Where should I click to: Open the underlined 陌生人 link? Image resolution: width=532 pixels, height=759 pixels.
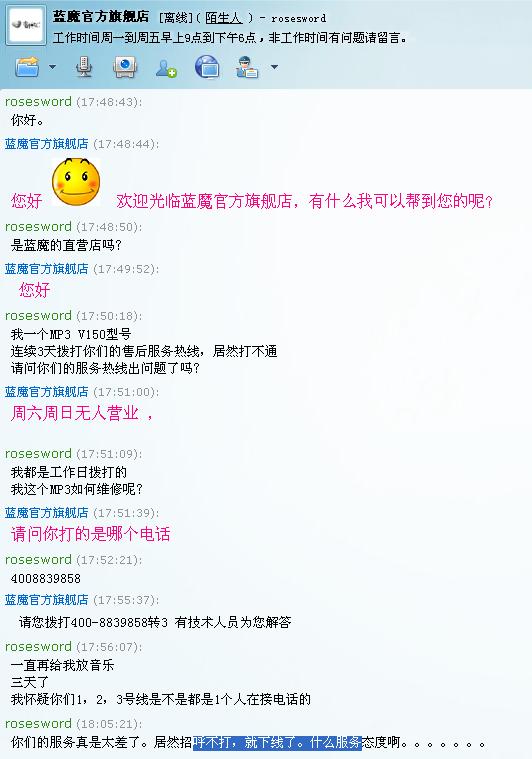point(223,18)
